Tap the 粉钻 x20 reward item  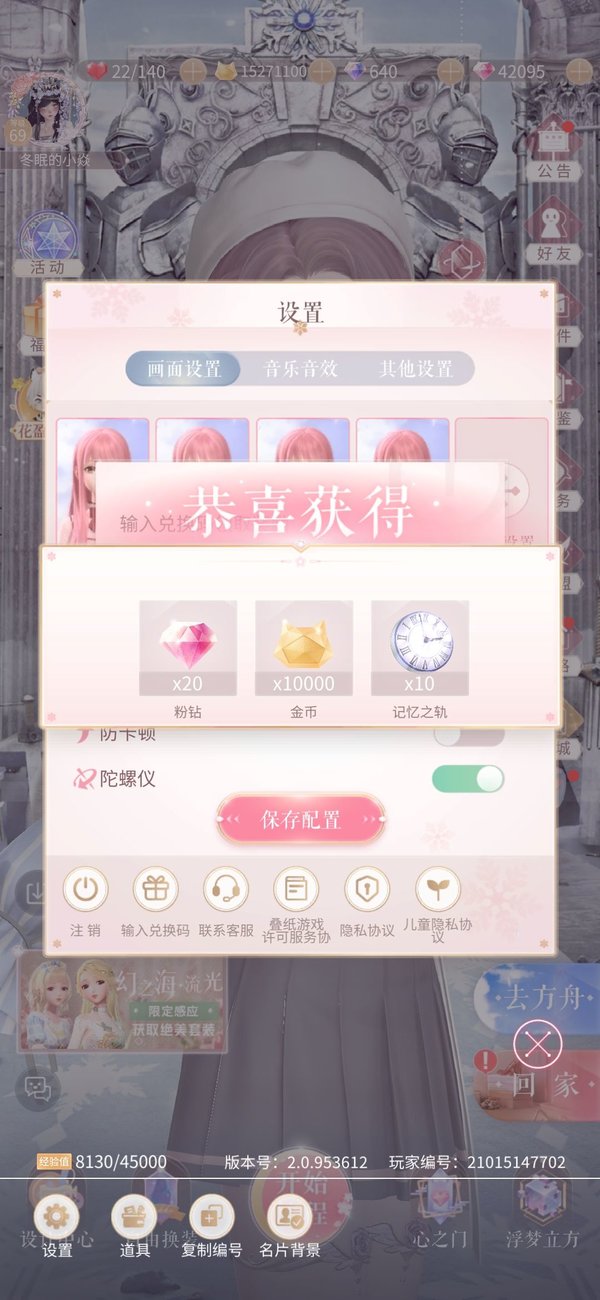(x=188, y=646)
